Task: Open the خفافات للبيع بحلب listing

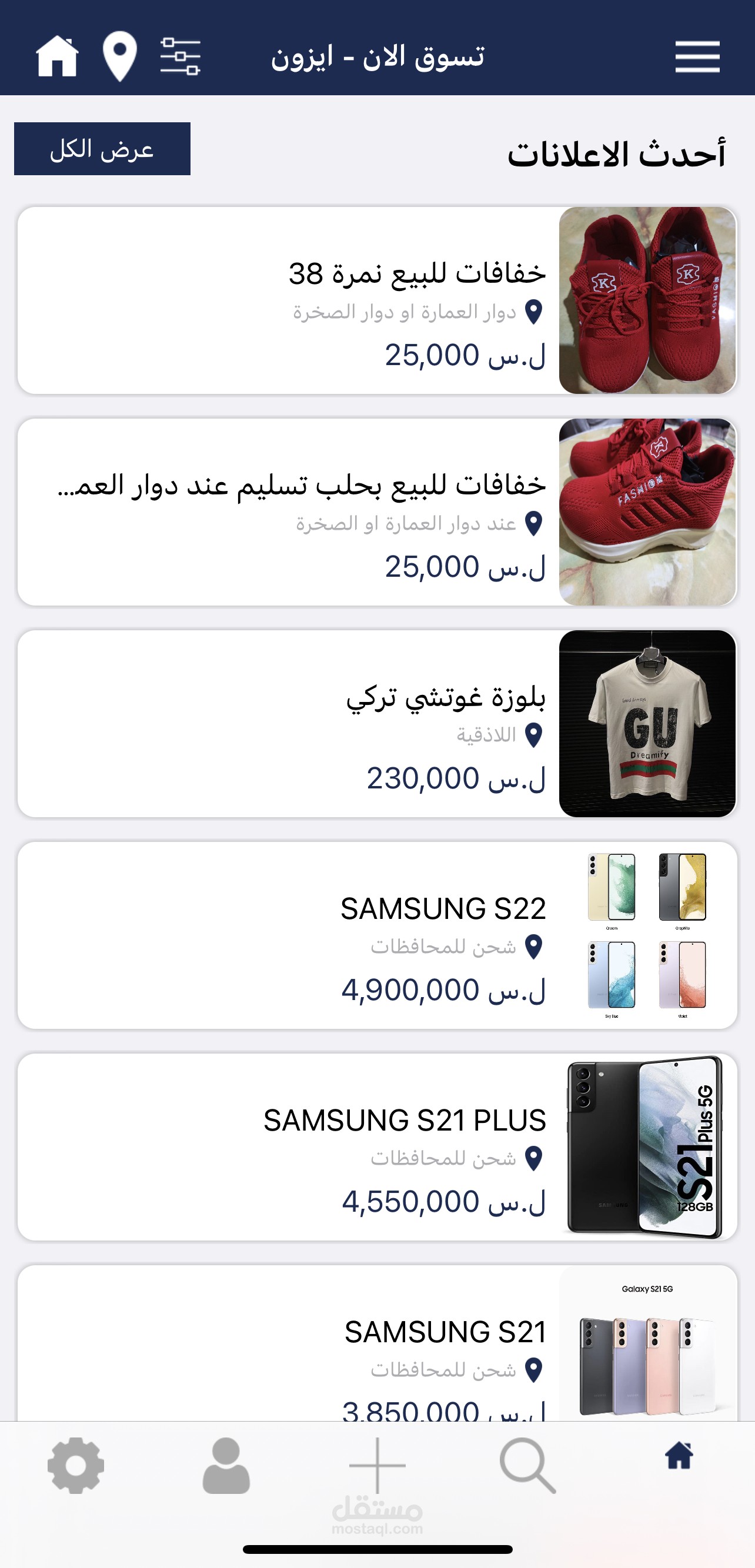Action: click(377, 512)
